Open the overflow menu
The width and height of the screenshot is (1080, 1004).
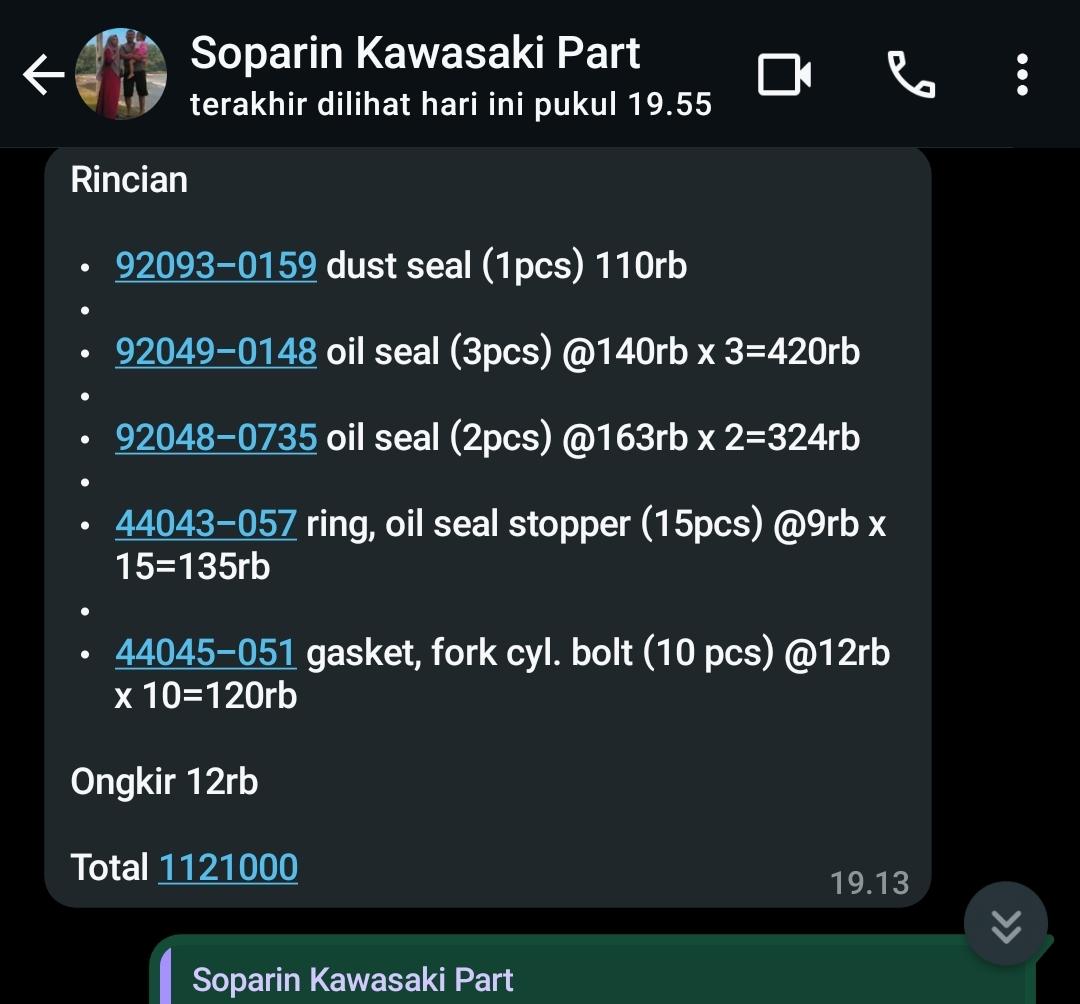click(x=1021, y=75)
